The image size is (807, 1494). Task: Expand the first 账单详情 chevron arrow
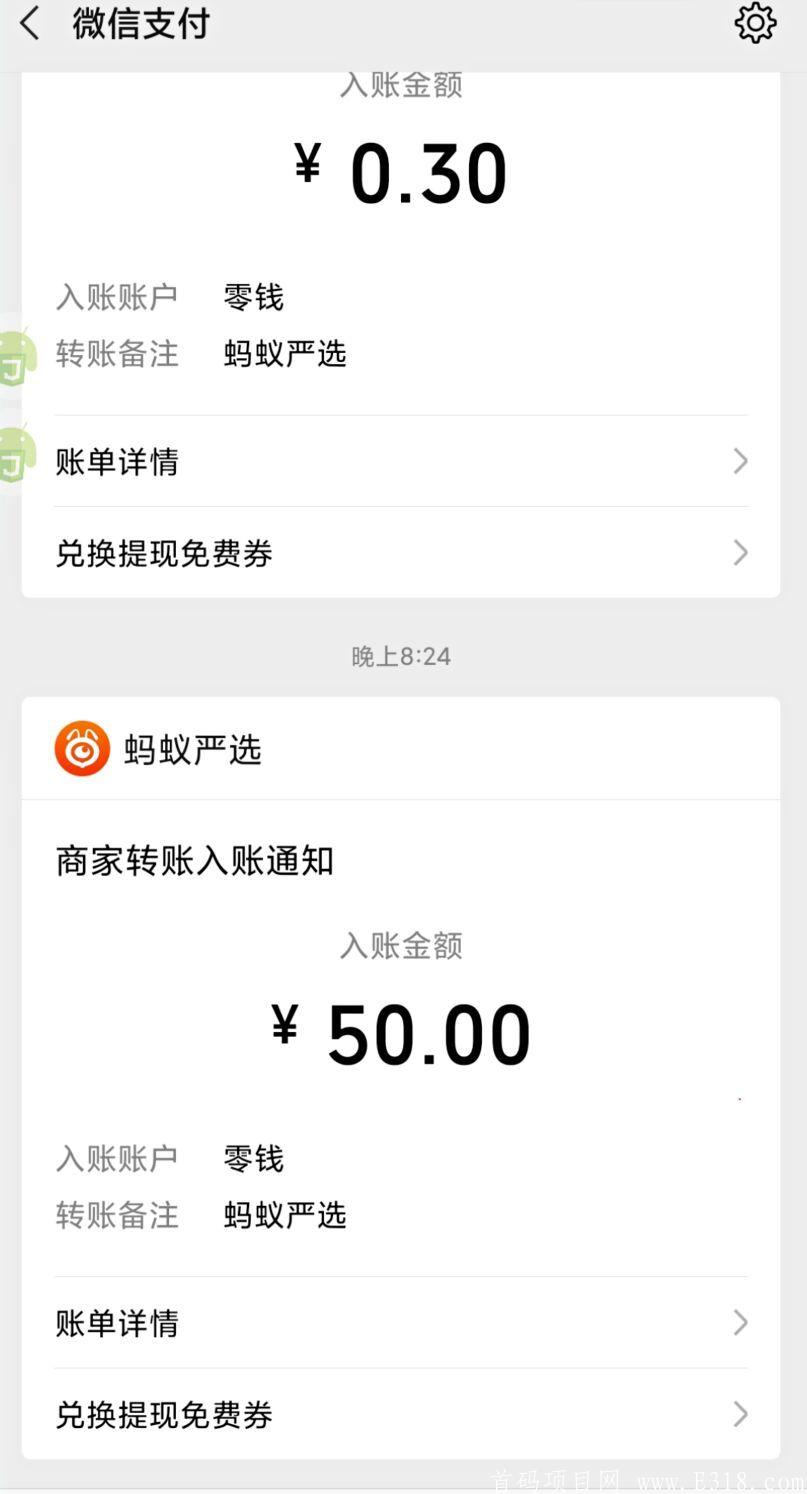(x=740, y=461)
